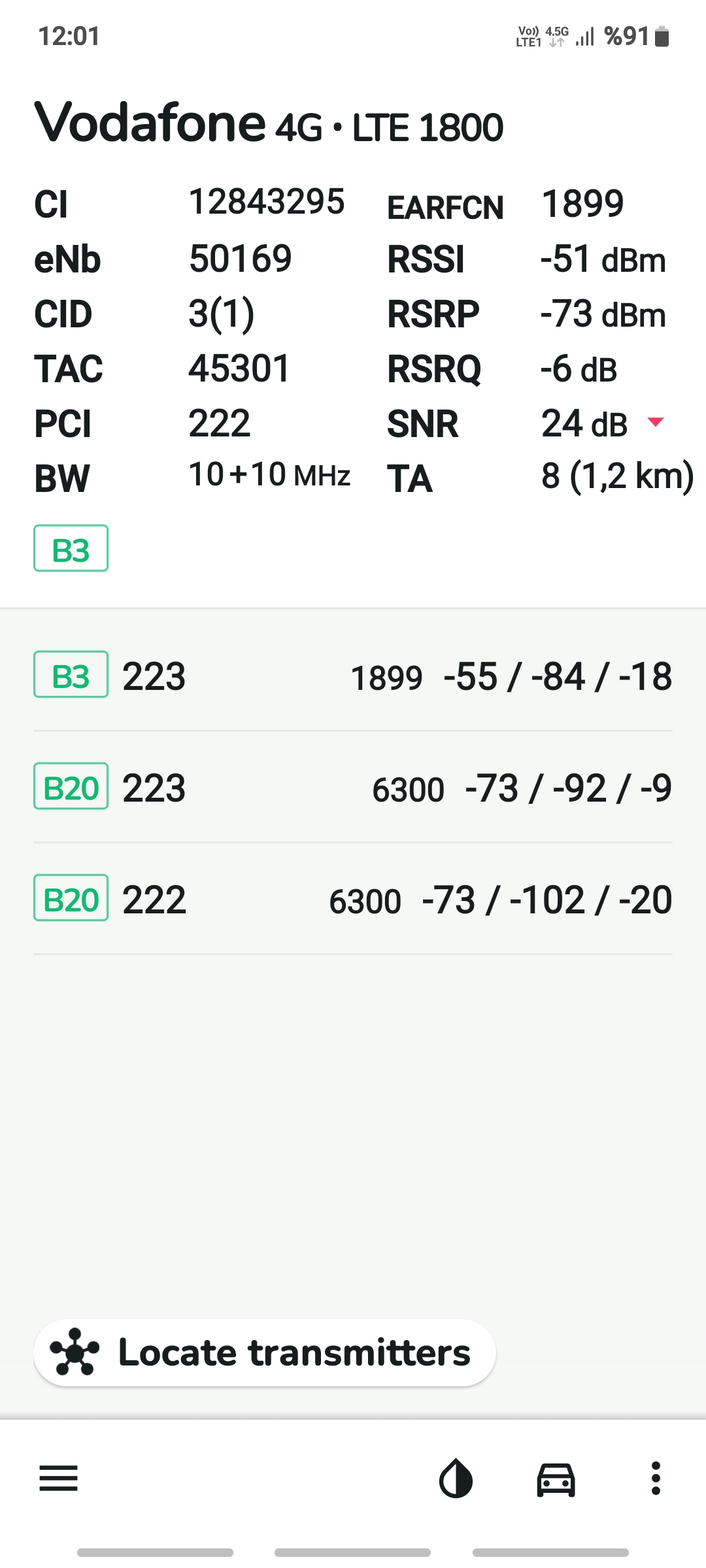The height and width of the screenshot is (1568, 706).
Task: Toggle the dark/light theme icon
Action: (x=456, y=1478)
